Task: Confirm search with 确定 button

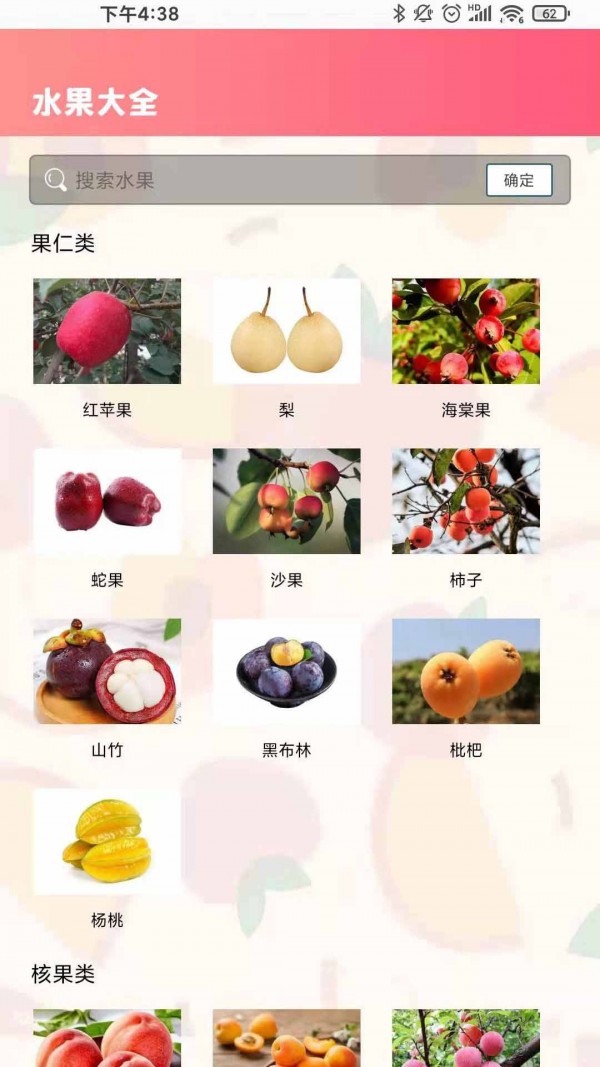Action: click(x=519, y=181)
